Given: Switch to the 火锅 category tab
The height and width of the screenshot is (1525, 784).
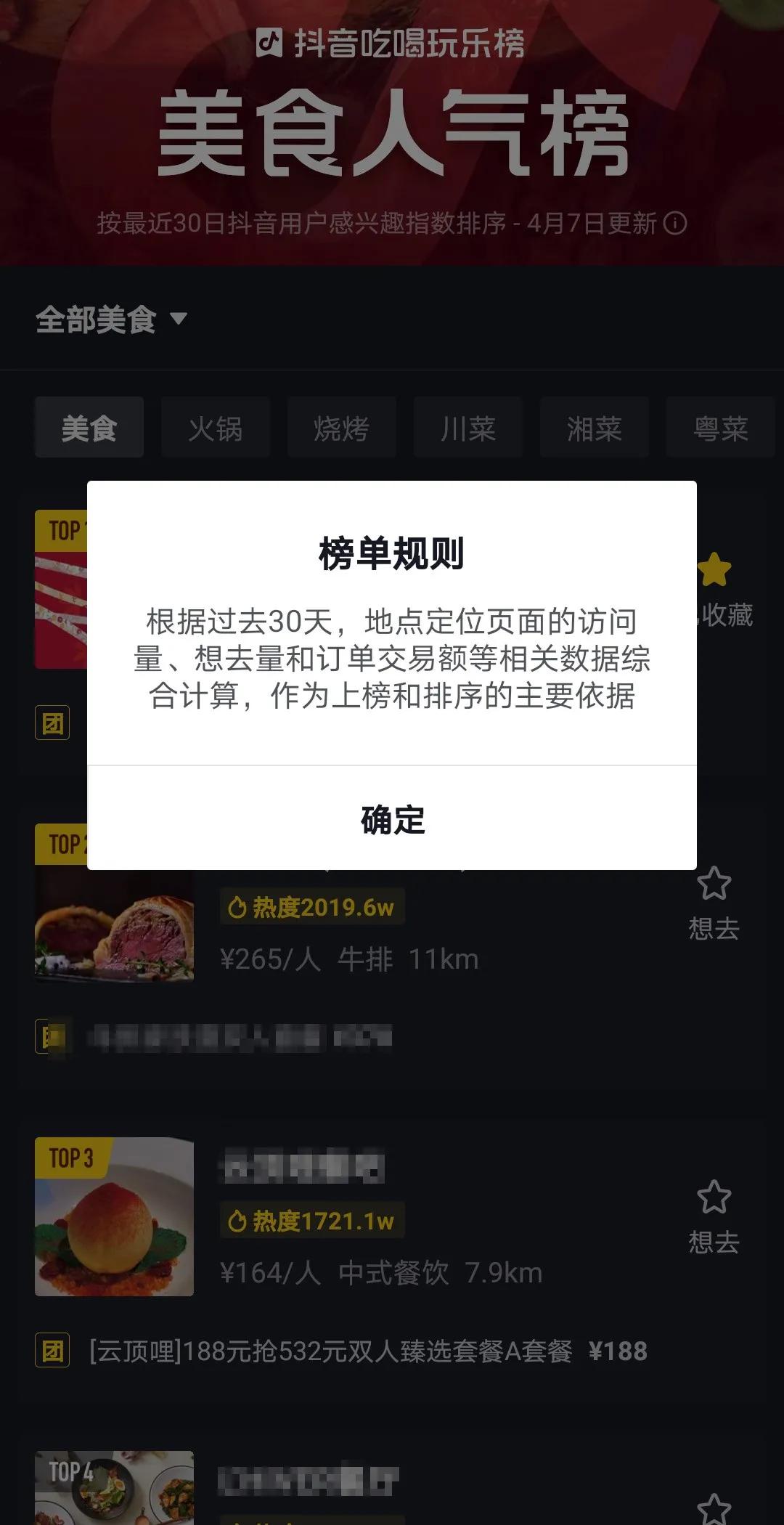Looking at the screenshot, I should point(215,428).
